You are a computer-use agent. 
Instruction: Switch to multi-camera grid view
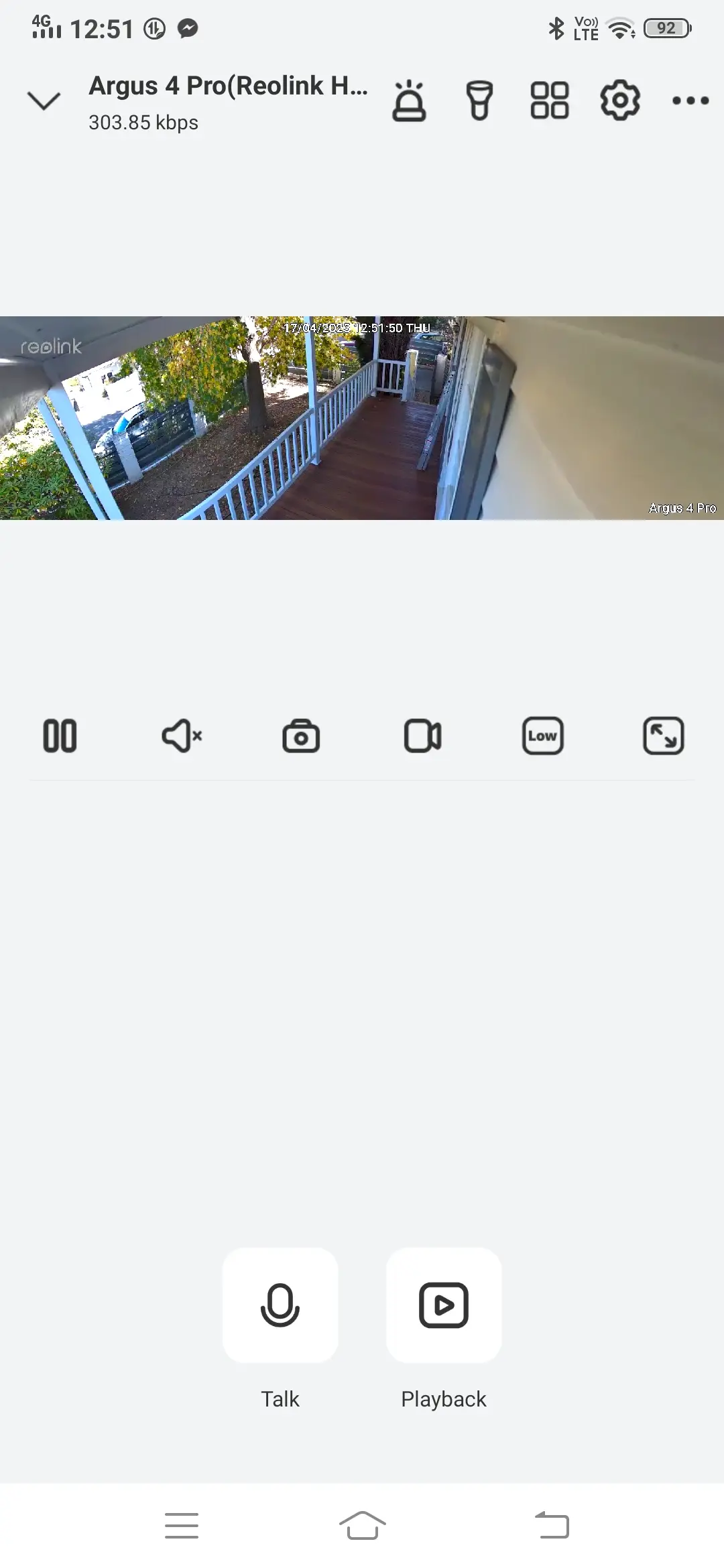click(x=550, y=101)
